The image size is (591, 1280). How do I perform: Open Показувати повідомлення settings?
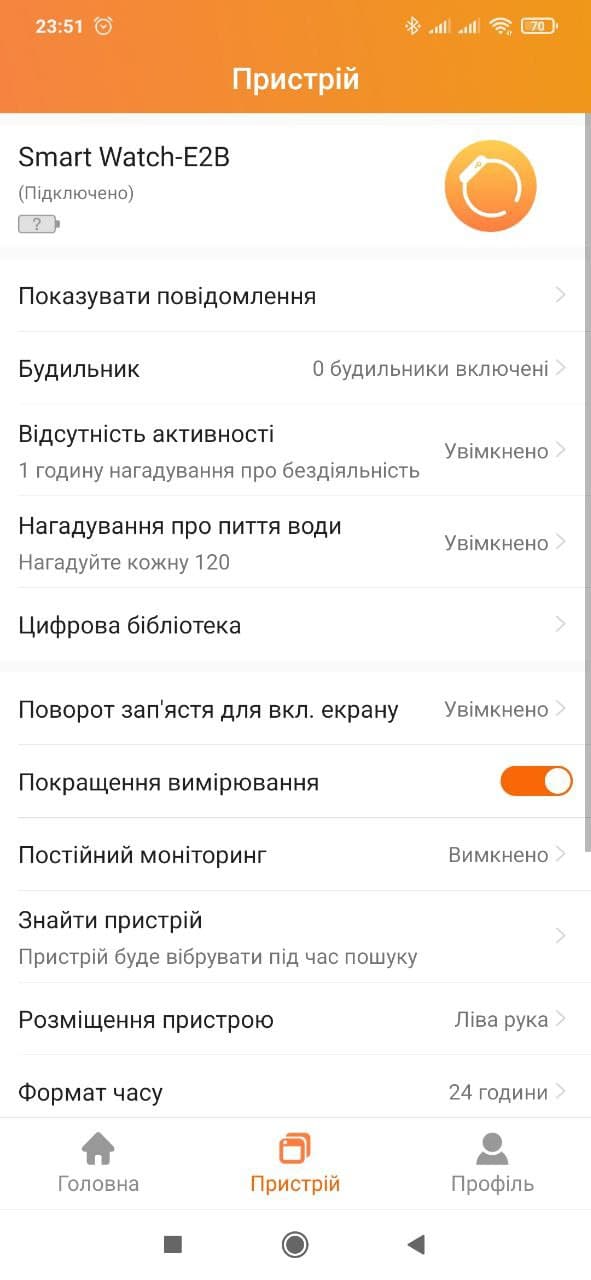click(x=295, y=295)
